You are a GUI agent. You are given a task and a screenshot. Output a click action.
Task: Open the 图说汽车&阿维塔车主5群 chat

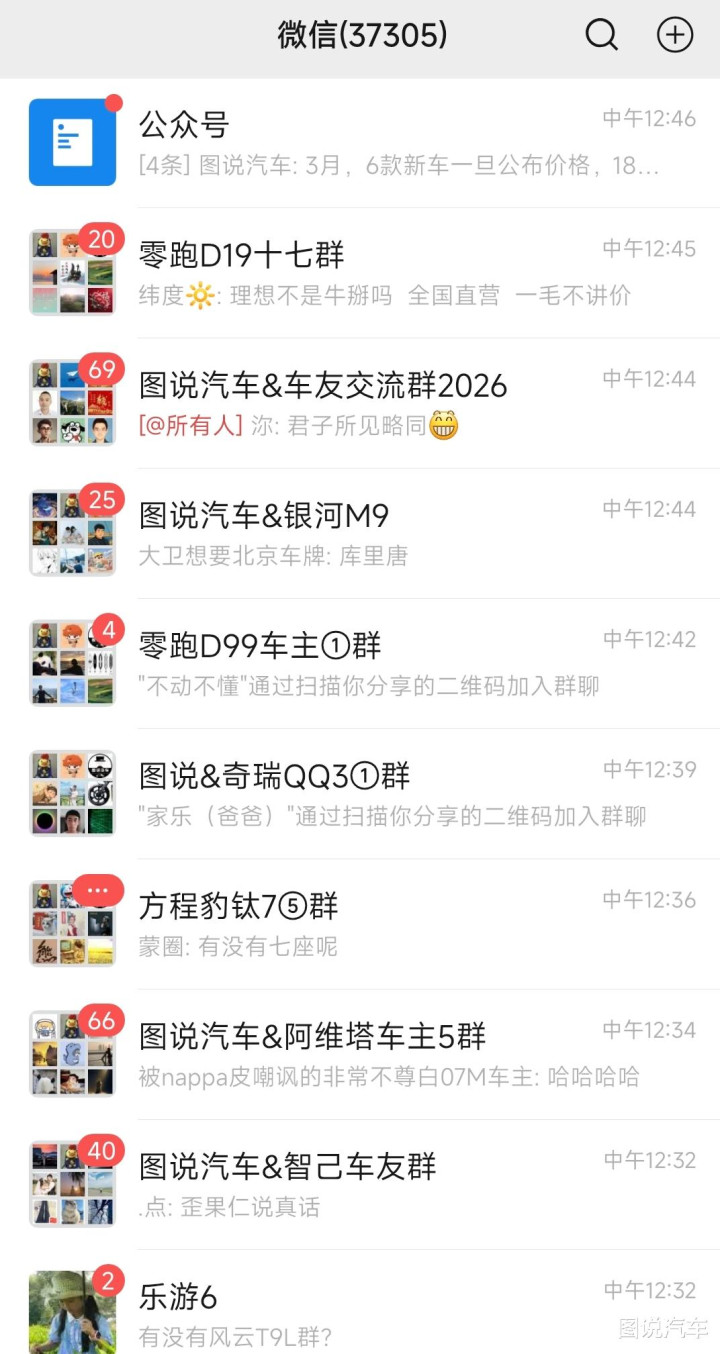coord(400,1054)
